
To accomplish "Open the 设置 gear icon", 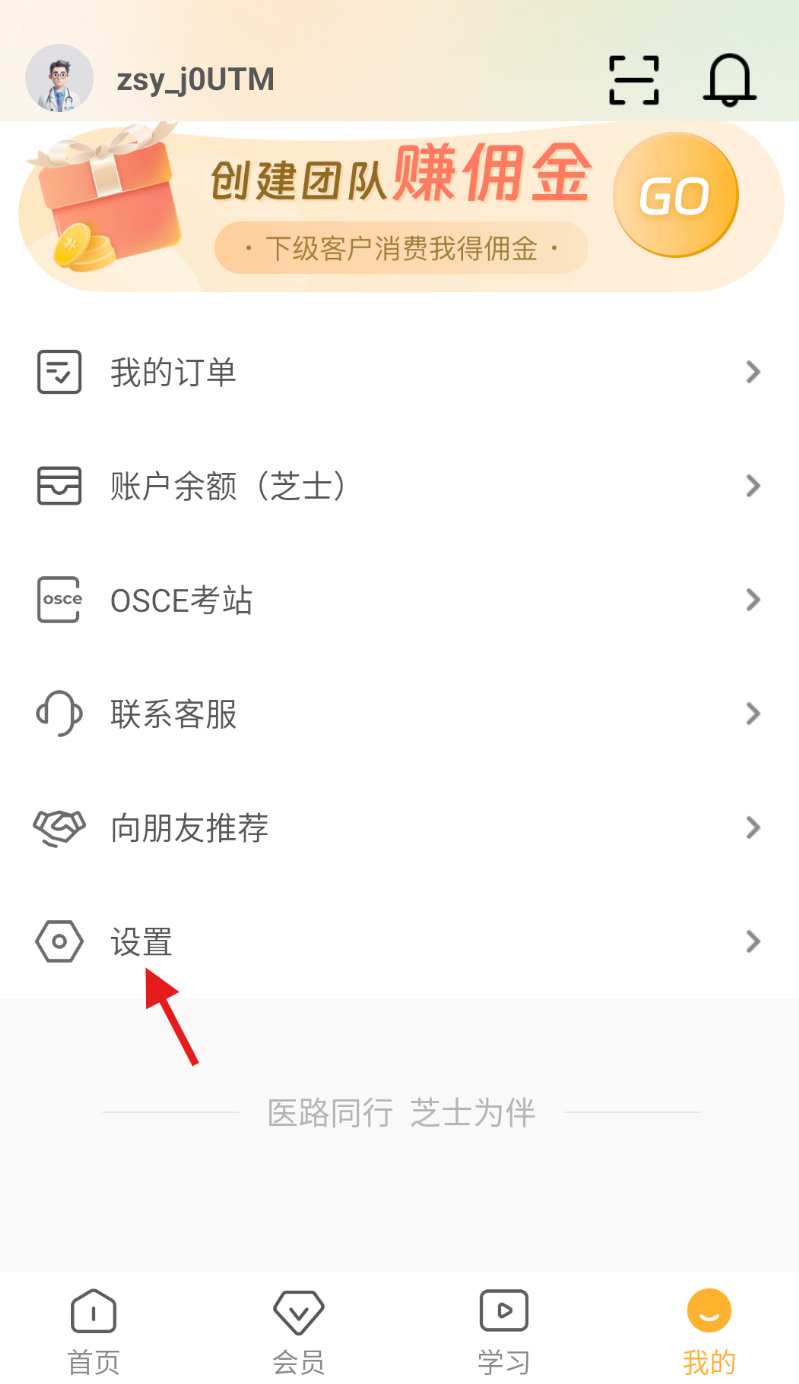I will pyautogui.click(x=59, y=941).
